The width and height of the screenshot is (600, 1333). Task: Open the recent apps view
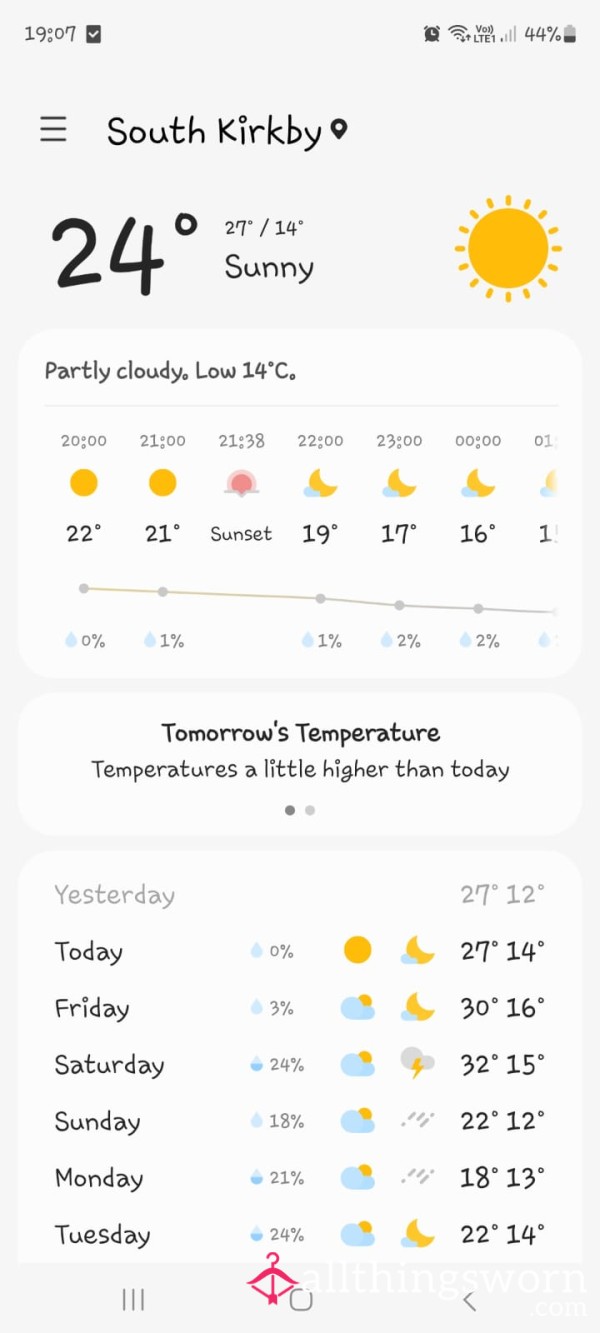[133, 1300]
